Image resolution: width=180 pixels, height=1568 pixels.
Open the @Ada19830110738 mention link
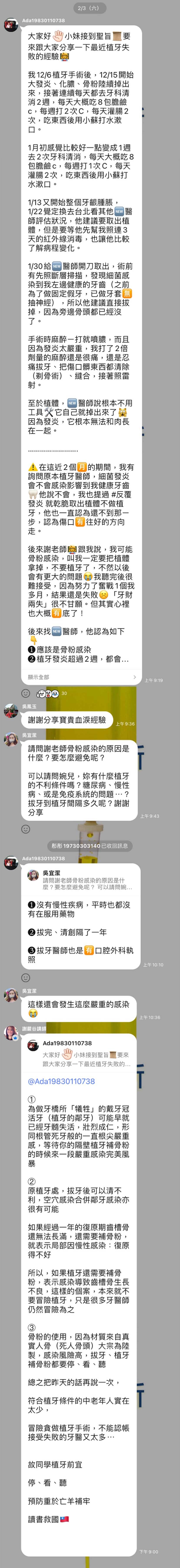coord(61,1082)
